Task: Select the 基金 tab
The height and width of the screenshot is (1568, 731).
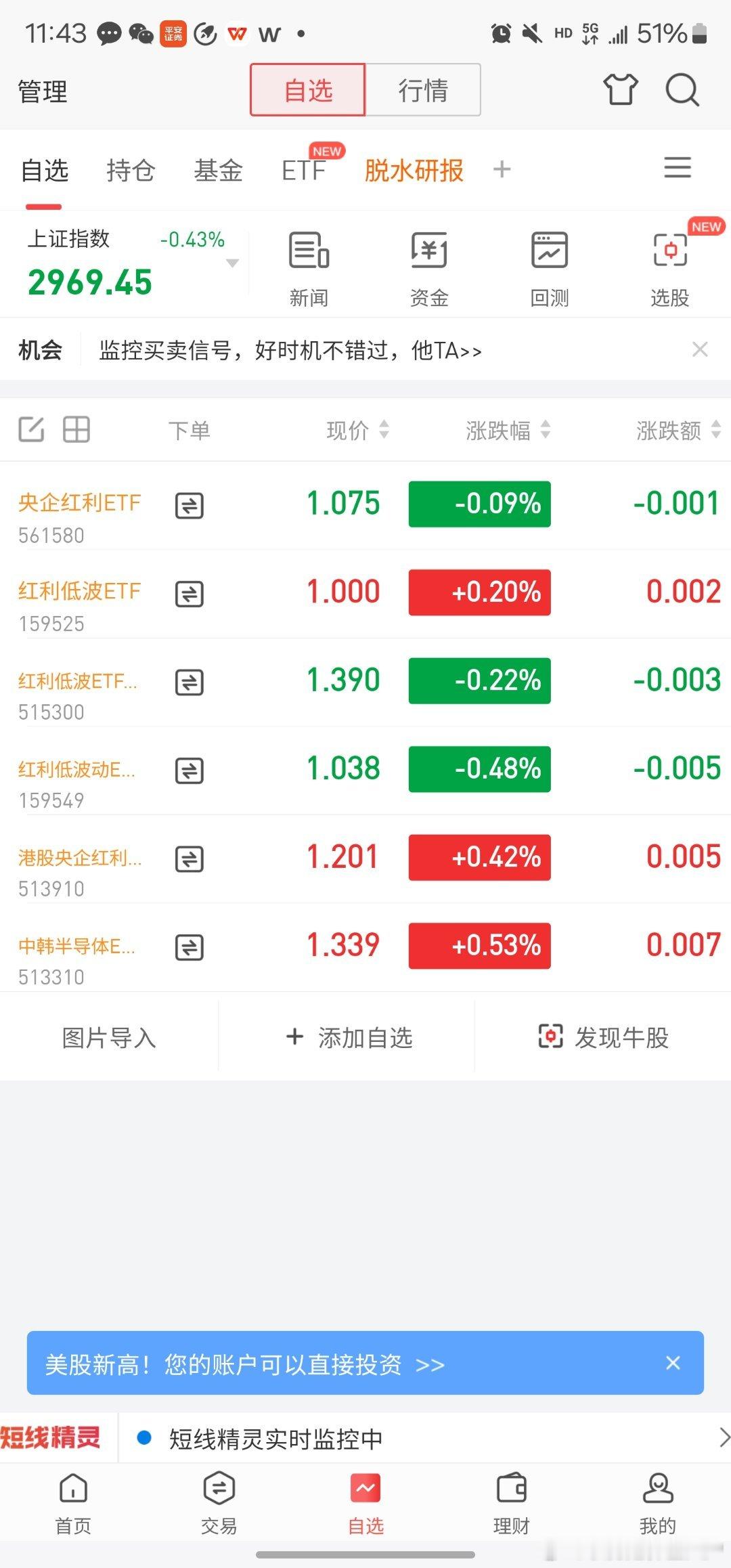Action: [218, 171]
